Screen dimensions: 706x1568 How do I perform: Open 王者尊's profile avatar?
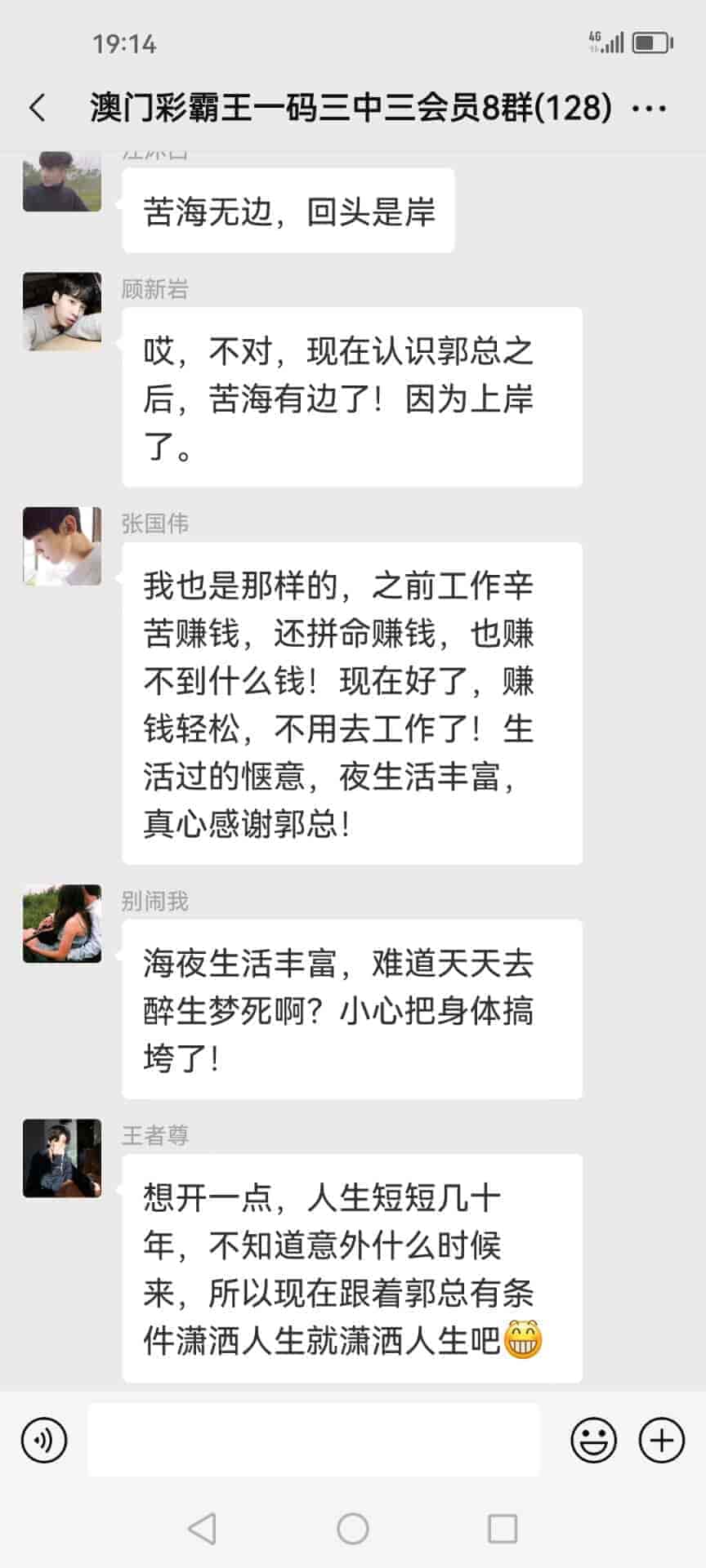tap(62, 1158)
